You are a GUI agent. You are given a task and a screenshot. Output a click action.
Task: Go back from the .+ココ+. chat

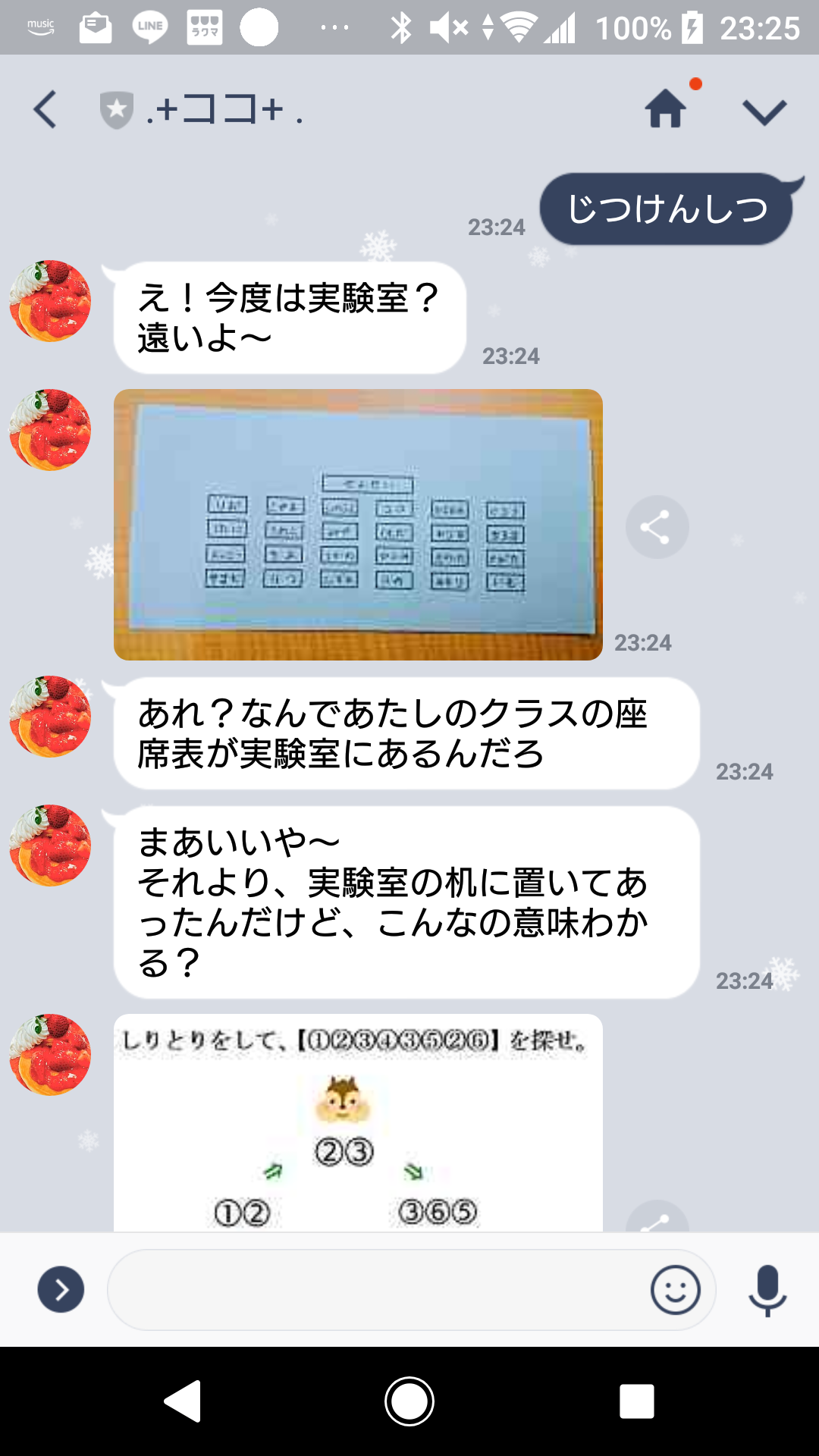(45, 110)
